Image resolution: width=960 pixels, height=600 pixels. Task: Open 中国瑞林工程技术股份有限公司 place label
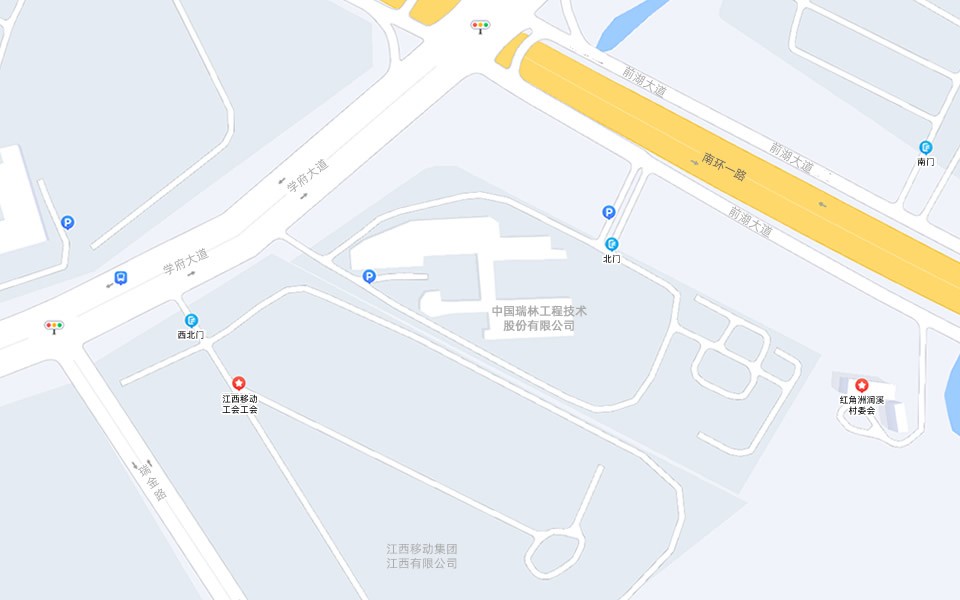click(538, 318)
